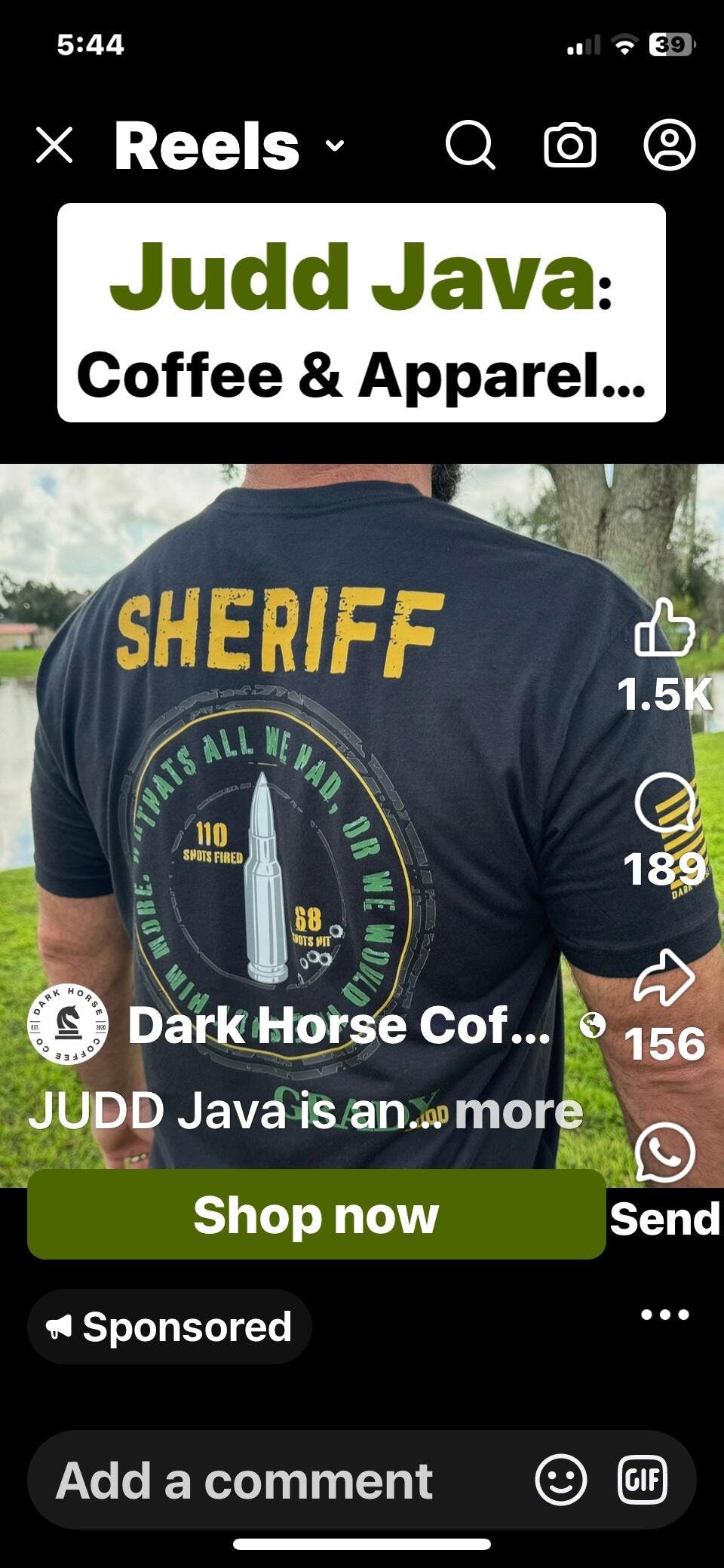Close the Reels viewer
This screenshot has height=1568, width=724.
point(55,145)
